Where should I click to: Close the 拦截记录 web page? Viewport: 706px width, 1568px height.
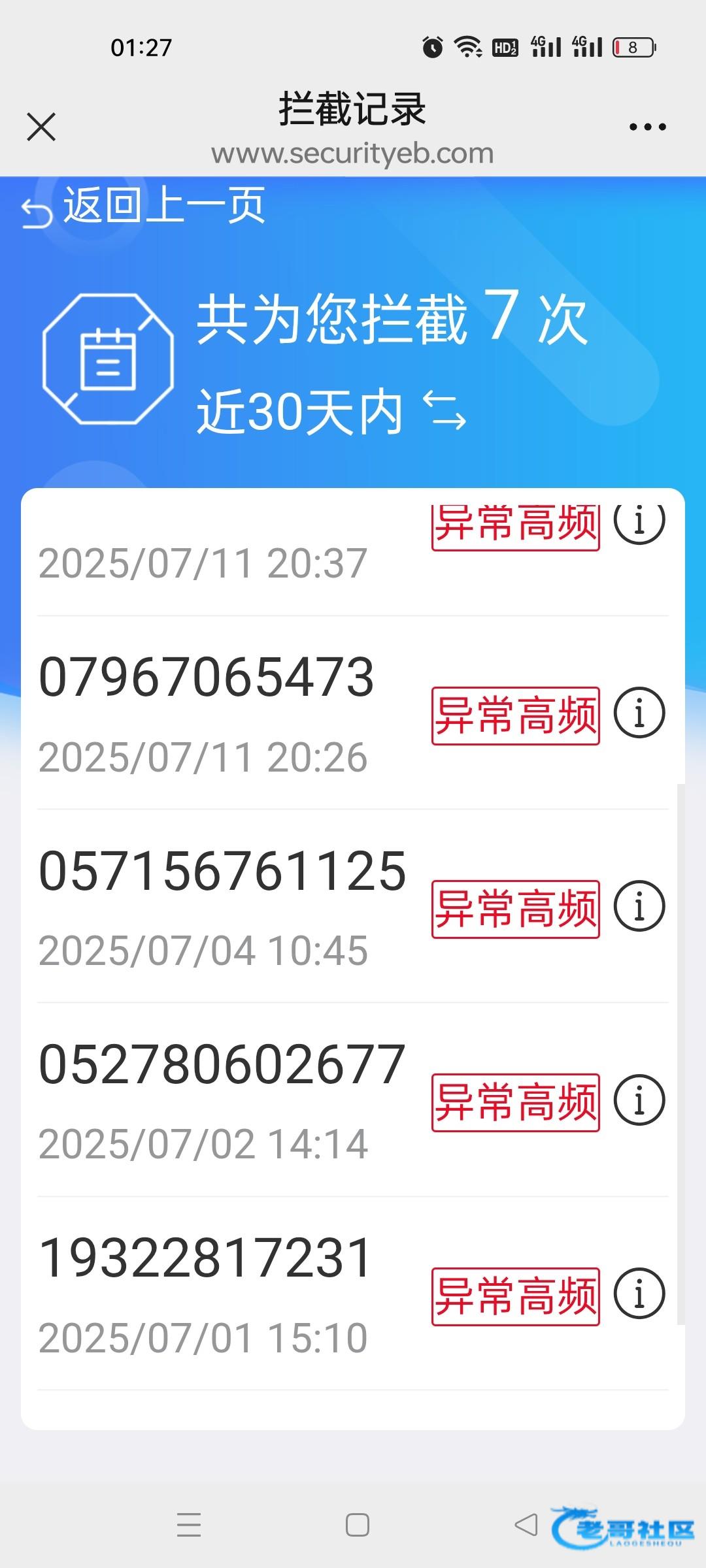click(x=41, y=127)
